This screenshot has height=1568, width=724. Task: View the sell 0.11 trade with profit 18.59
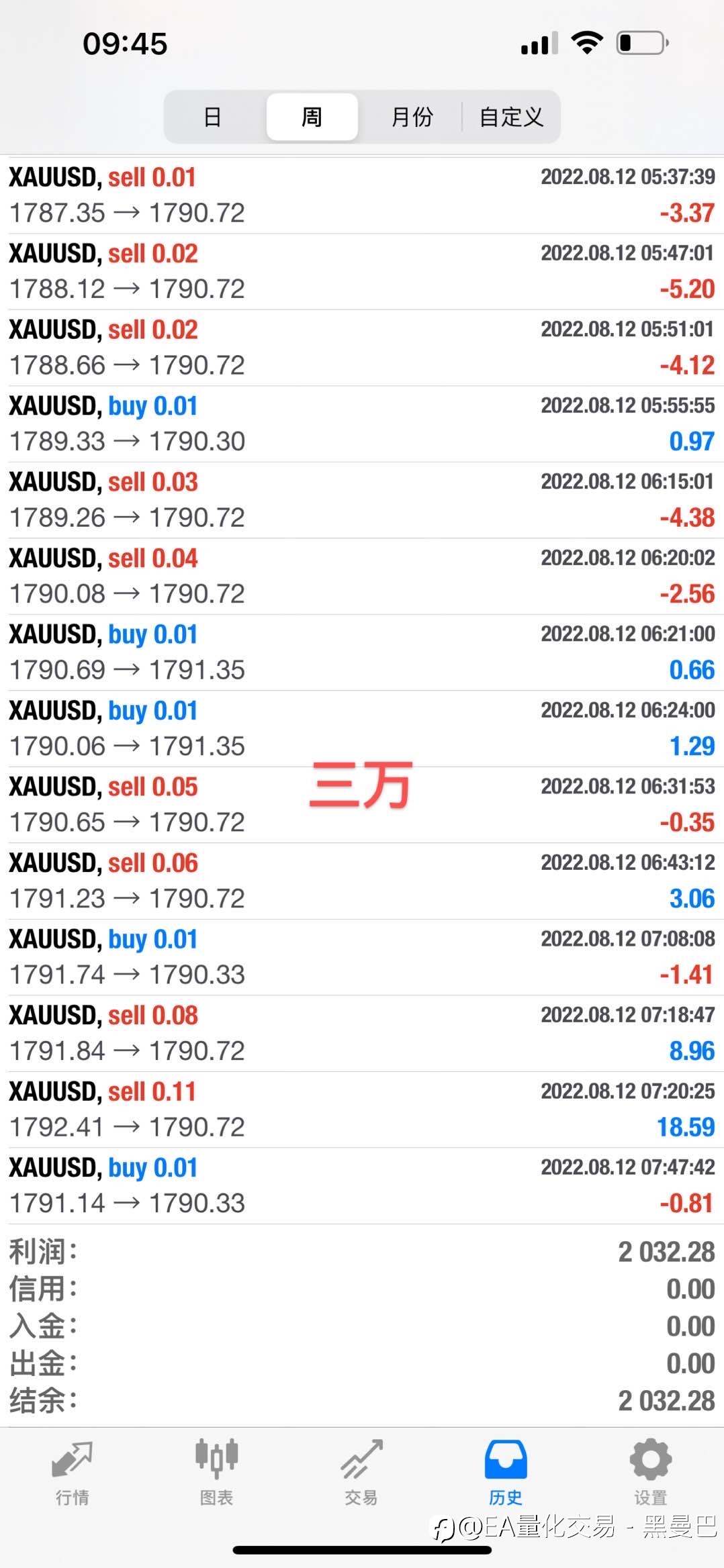362,1110
